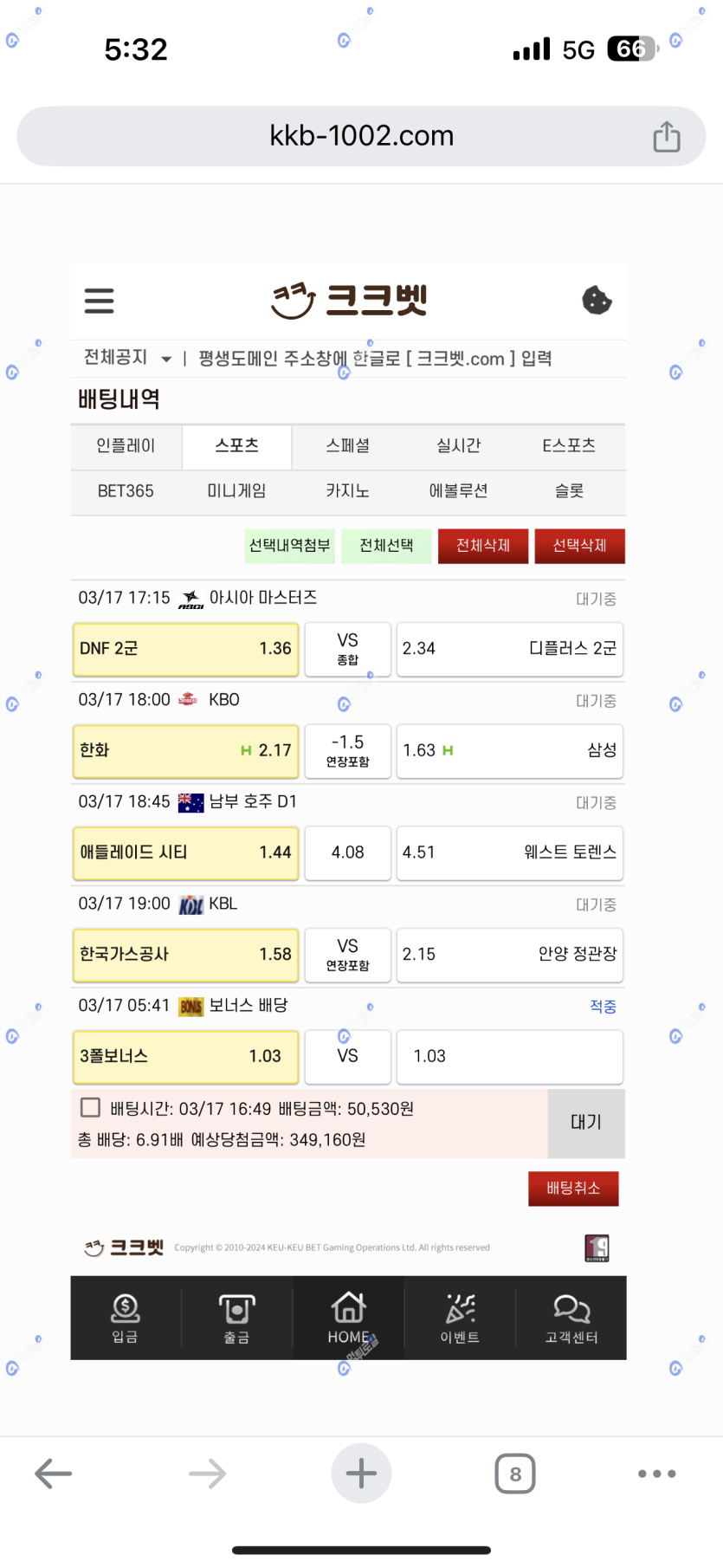Select the 카지노 tab
This screenshot has width=723, height=1568.
(347, 491)
